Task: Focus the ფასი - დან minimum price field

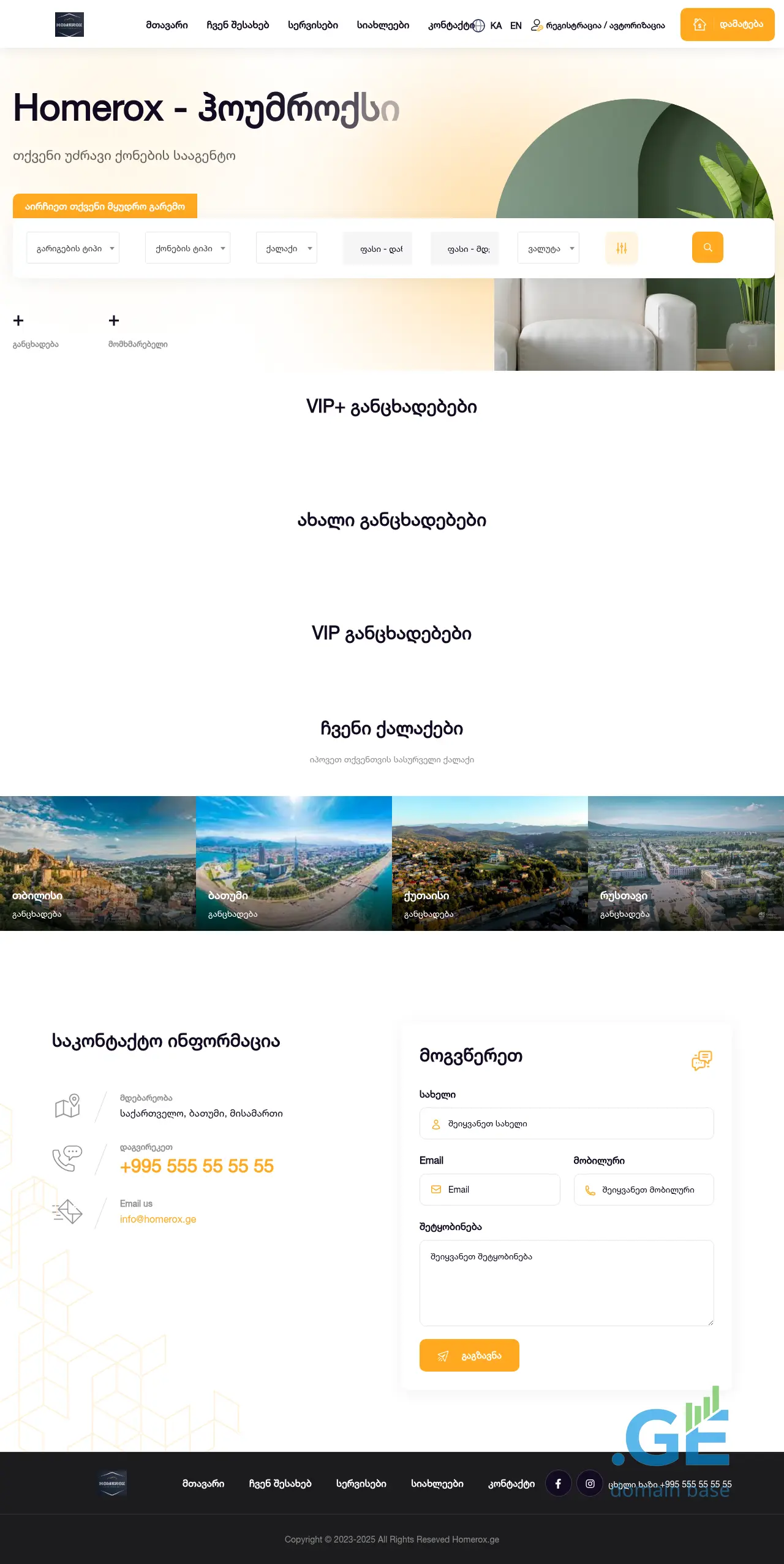Action: click(x=377, y=249)
